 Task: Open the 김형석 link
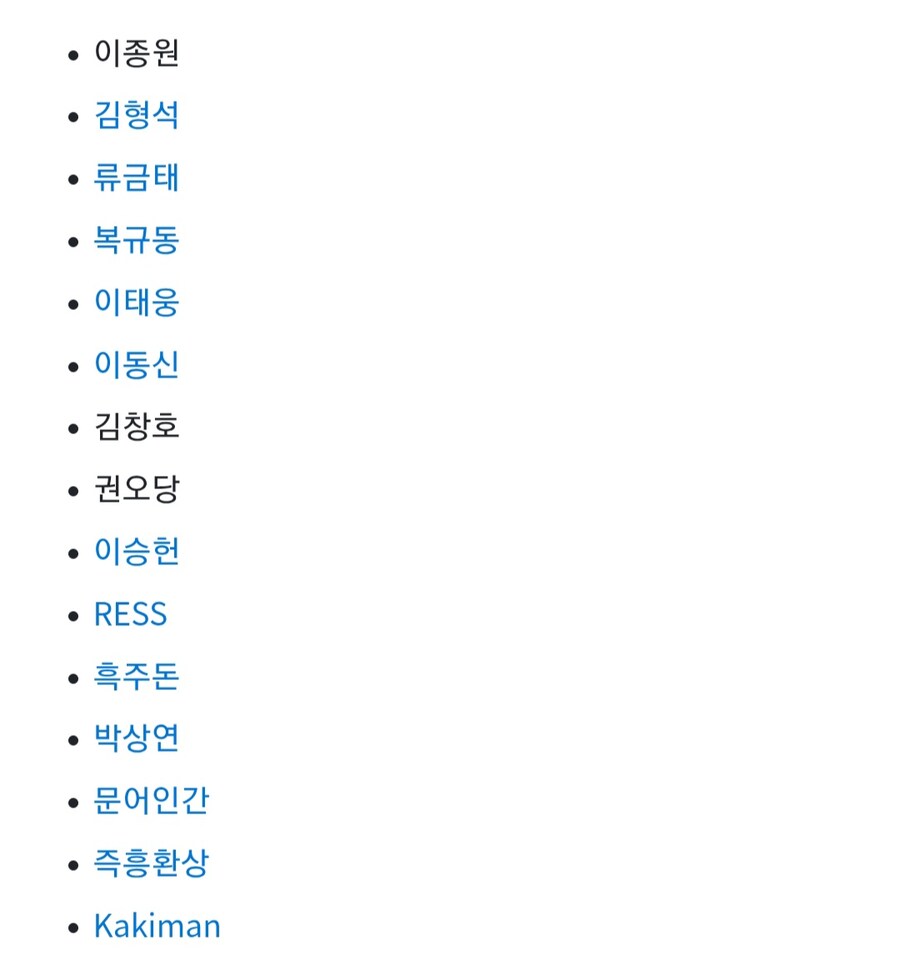click(x=136, y=115)
